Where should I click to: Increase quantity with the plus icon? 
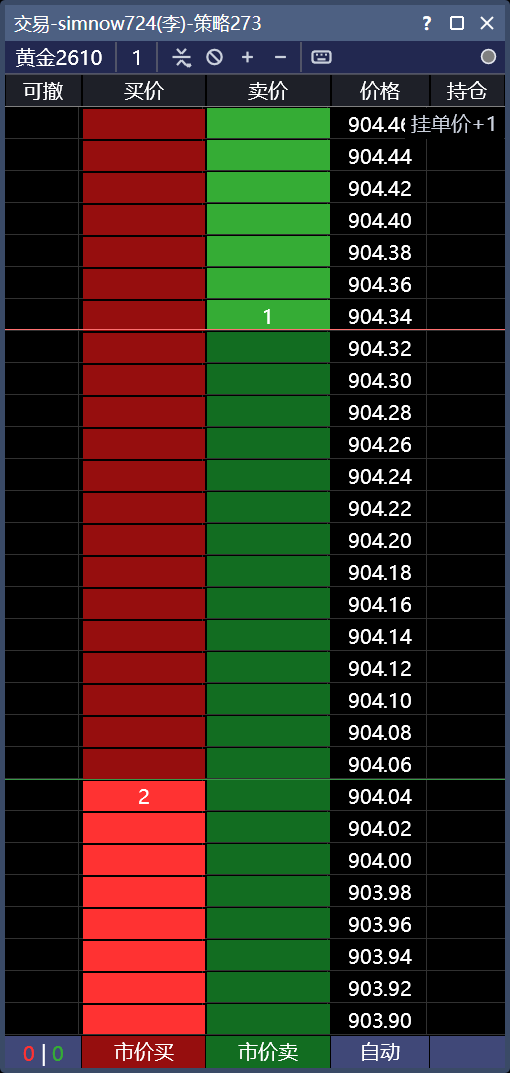247,57
